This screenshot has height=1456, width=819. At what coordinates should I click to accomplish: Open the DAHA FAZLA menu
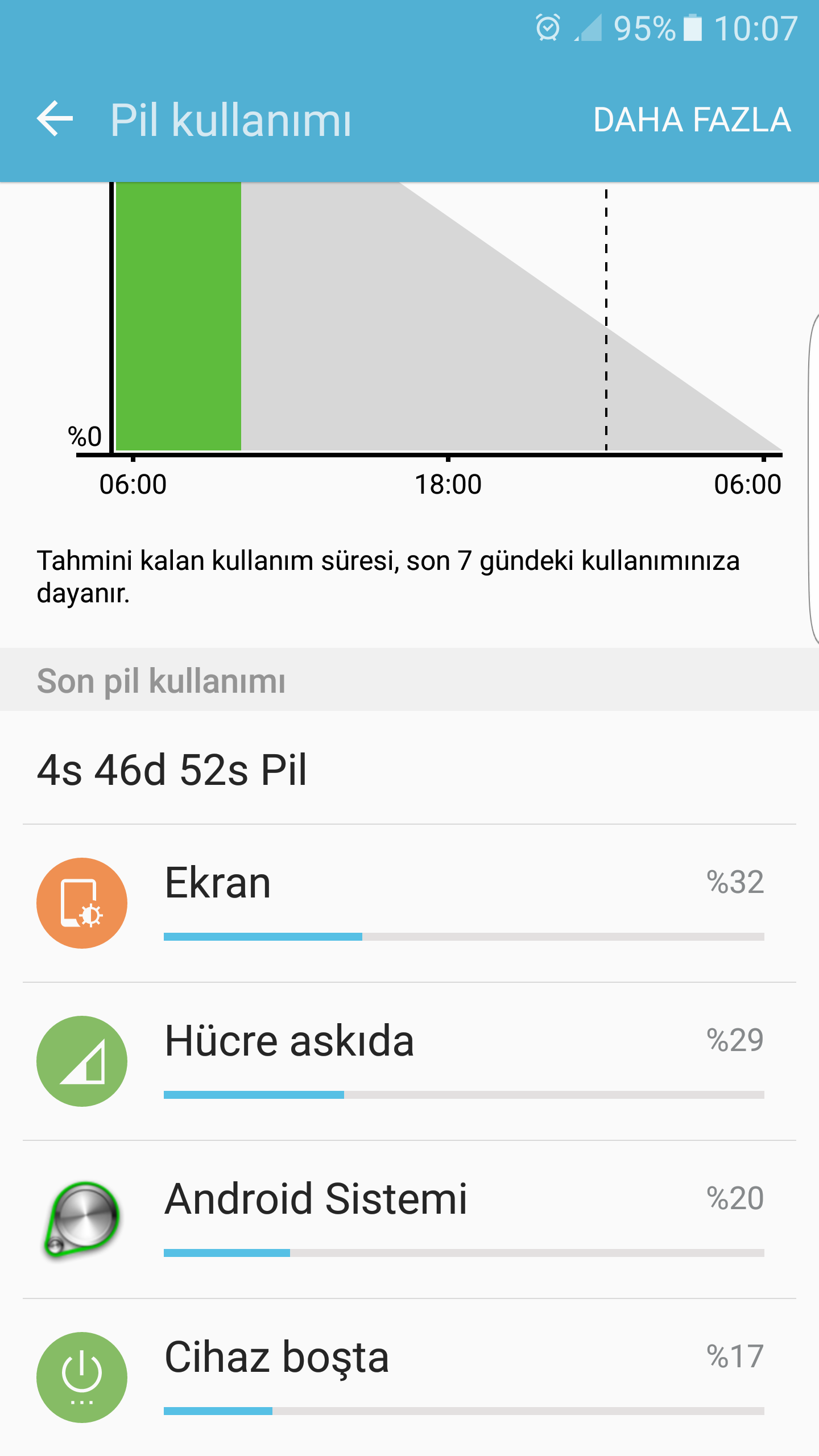[x=692, y=120]
